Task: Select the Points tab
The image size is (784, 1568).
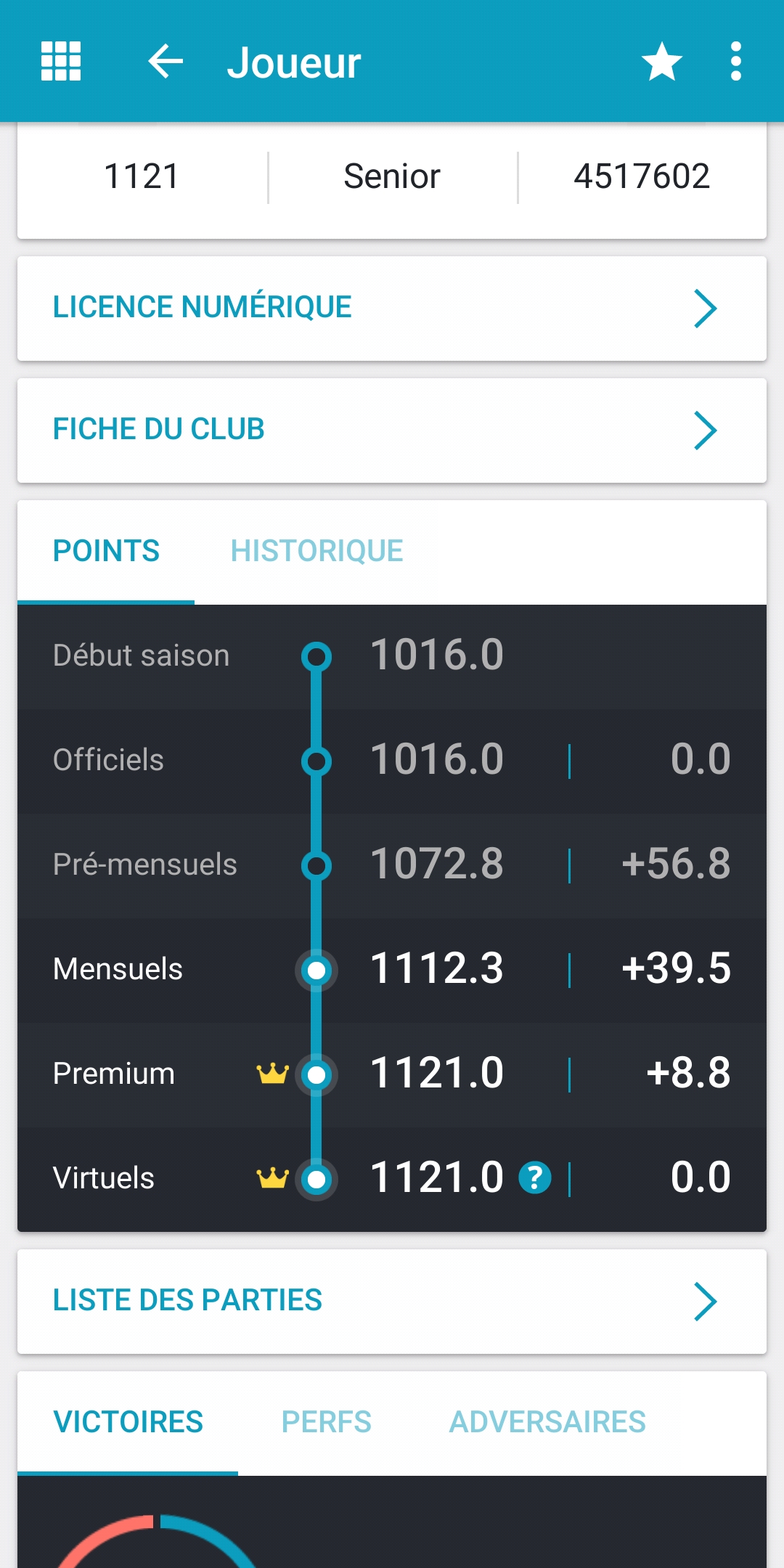Action: (x=106, y=551)
